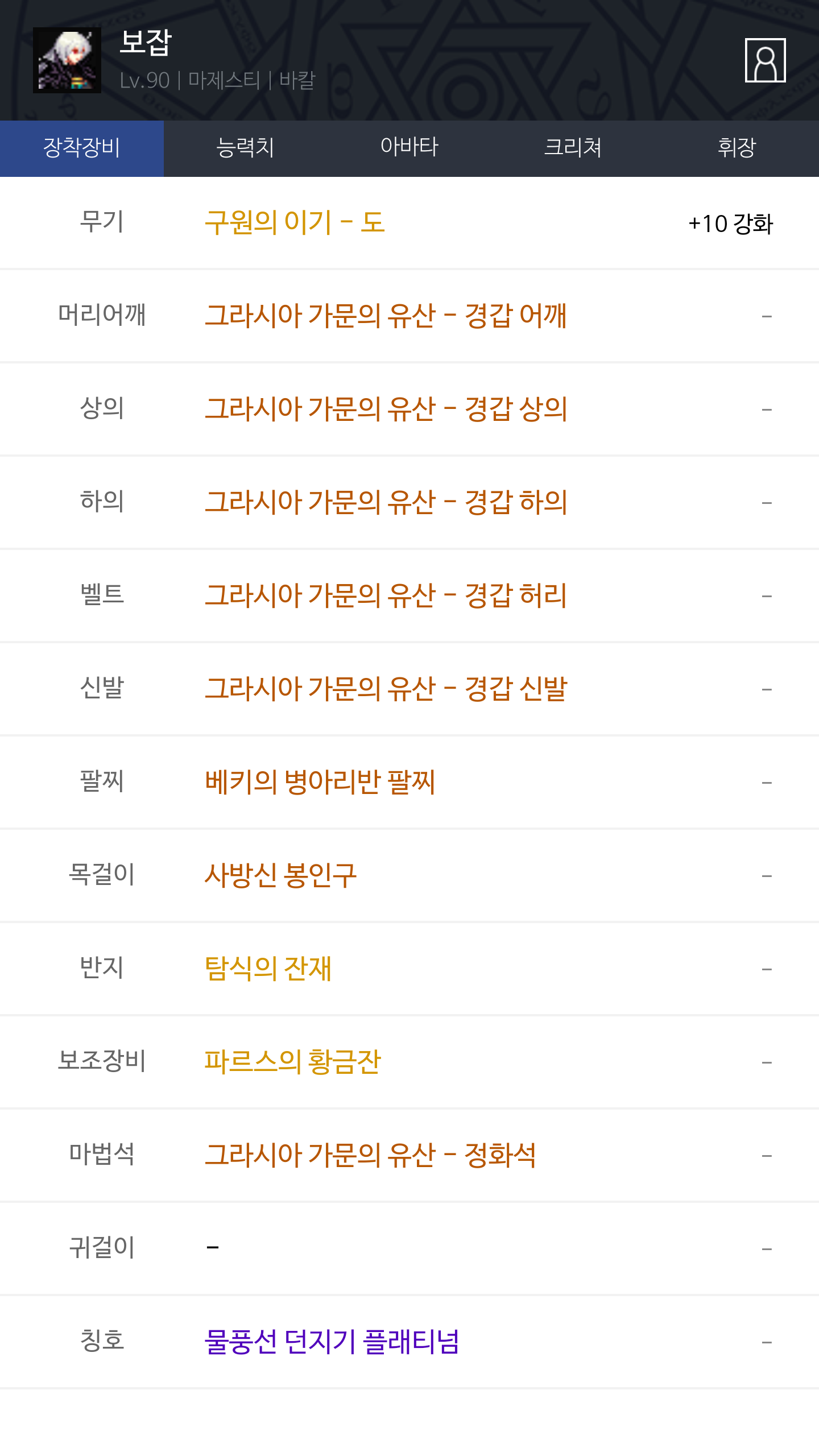The height and width of the screenshot is (1456, 819).
Task: Open ring item 탐식의 잔재
Action: click(268, 969)
